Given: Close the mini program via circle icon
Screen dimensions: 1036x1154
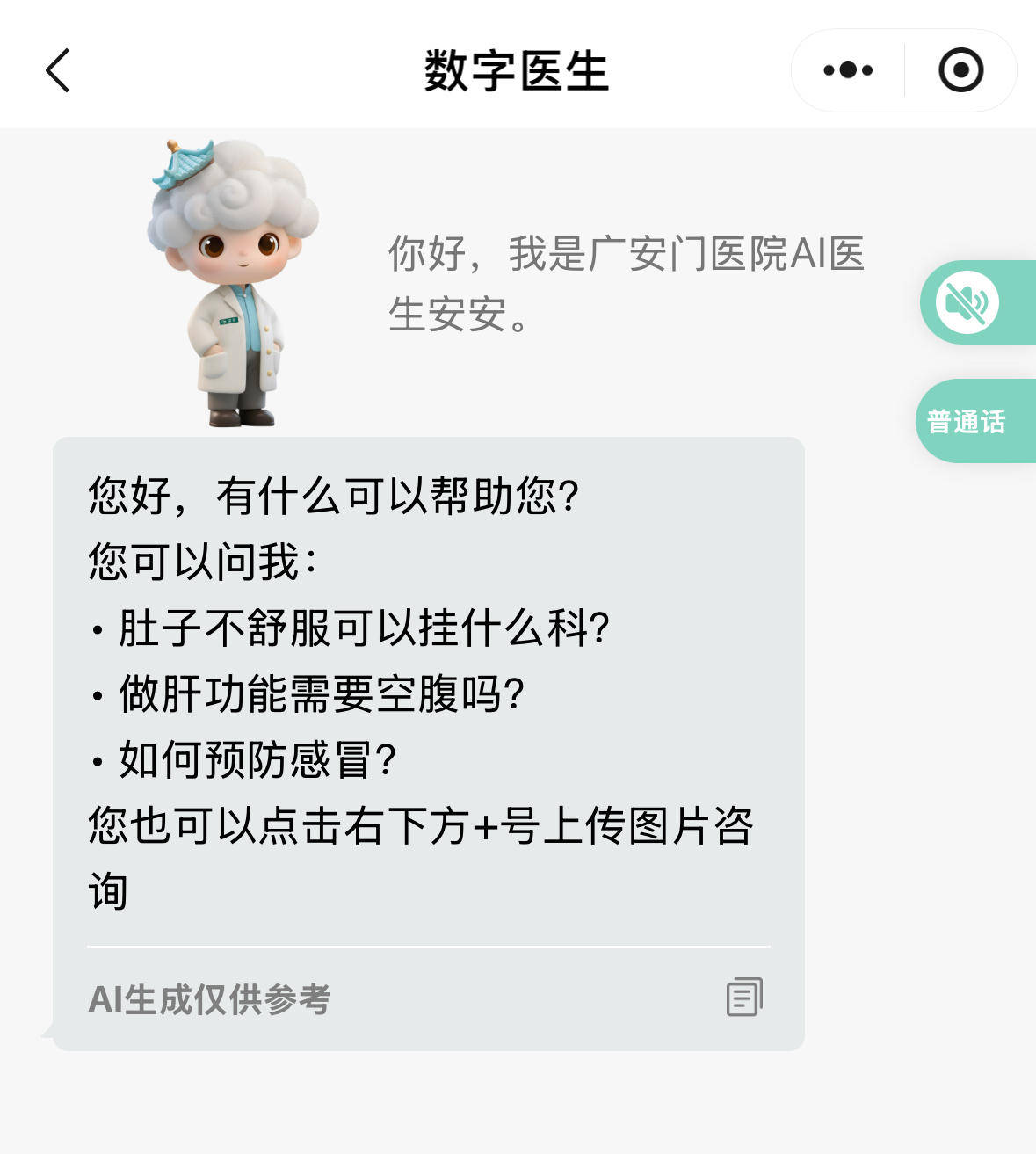Looking at the screenshot, I should pos(960,70).
